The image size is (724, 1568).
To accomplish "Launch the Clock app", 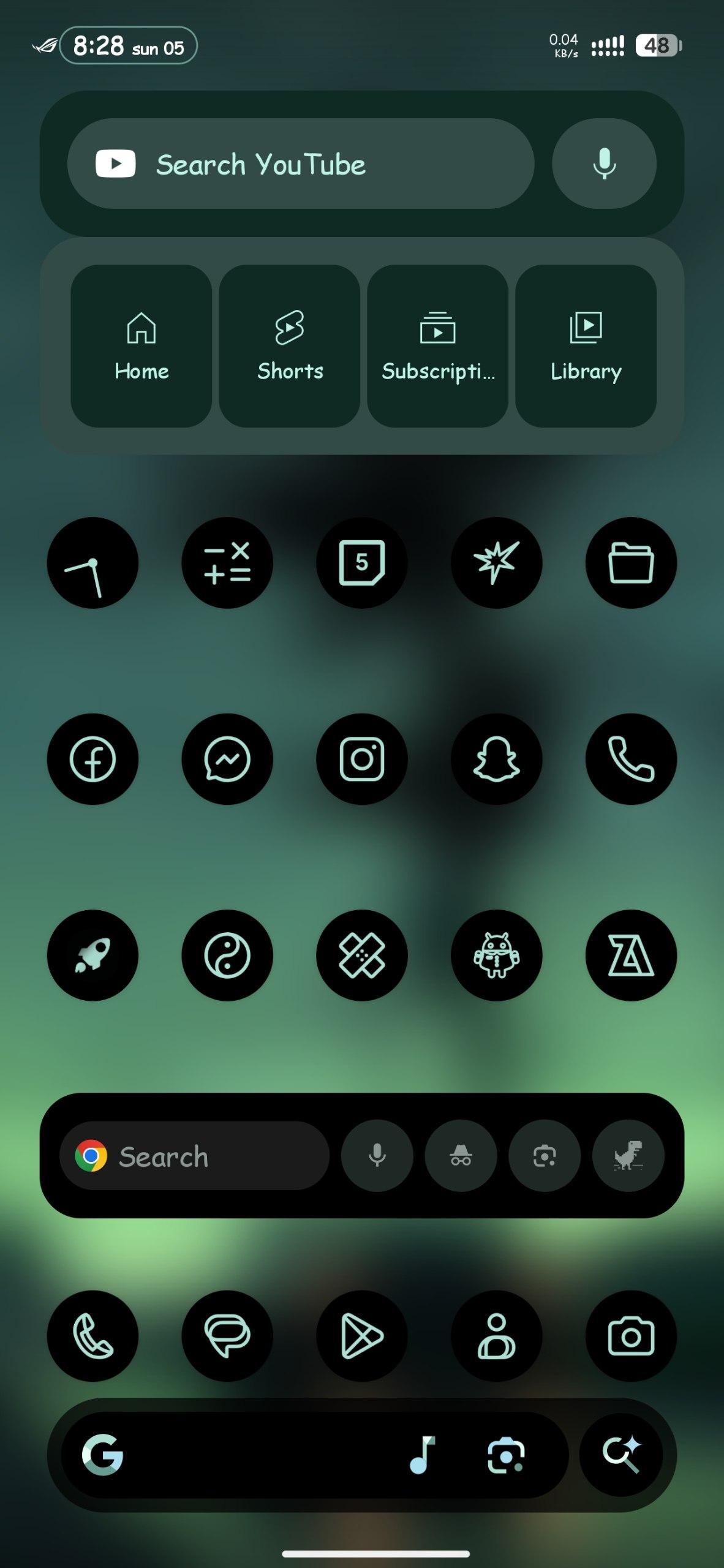I will pyautogui.click(x=92, y=563).
